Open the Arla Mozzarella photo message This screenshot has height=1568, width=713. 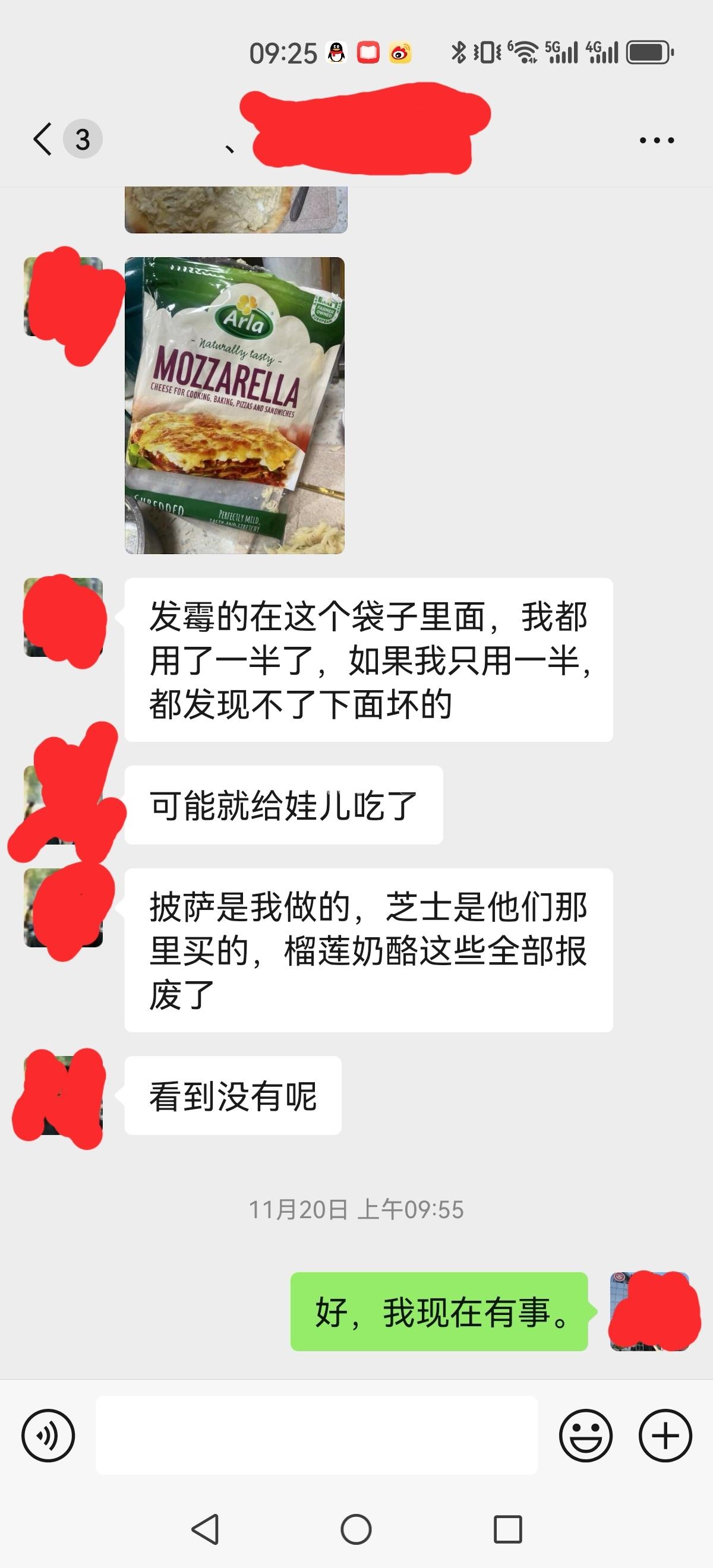[x=235, y=406]
